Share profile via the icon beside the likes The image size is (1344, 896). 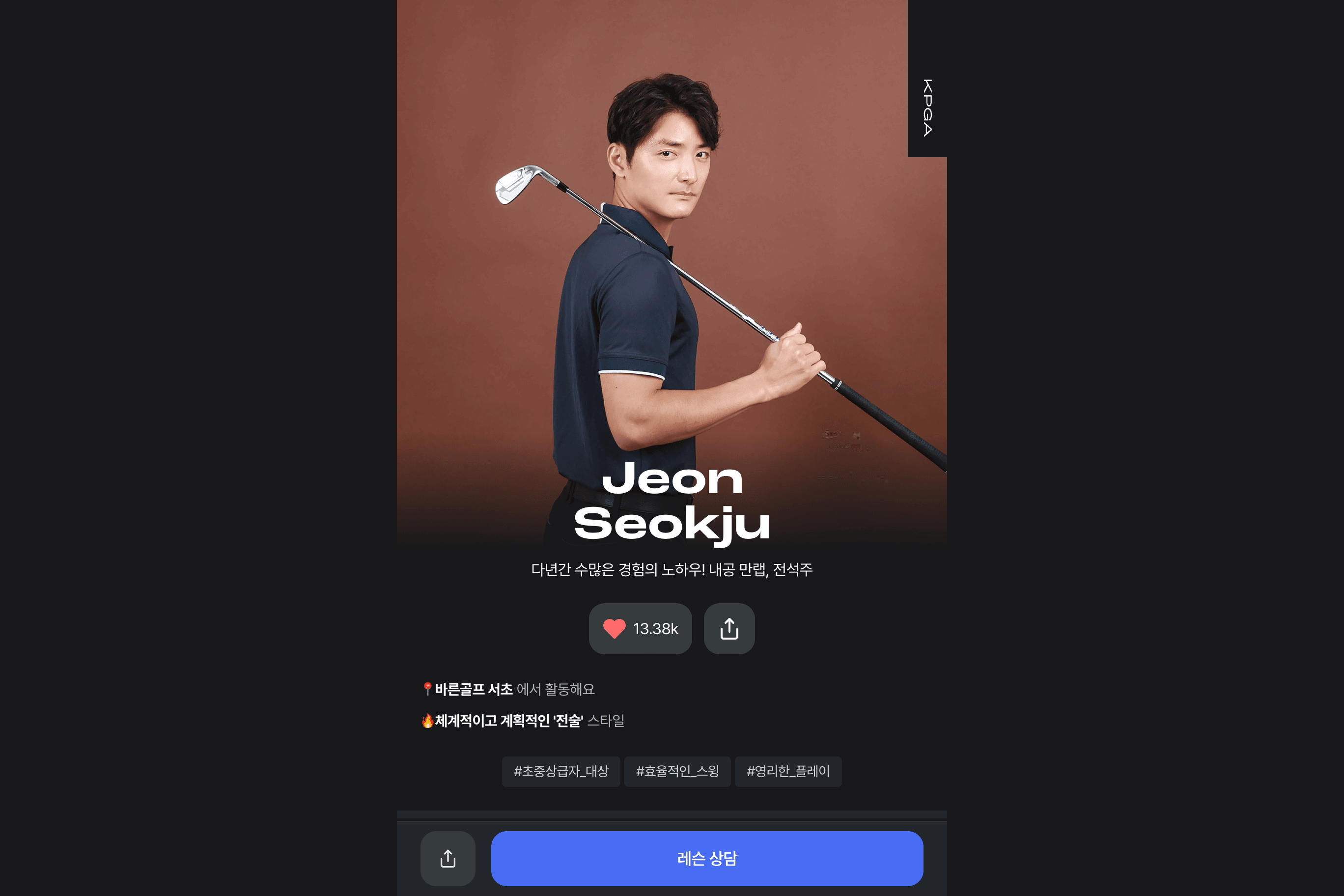click(x=729, y=629)
